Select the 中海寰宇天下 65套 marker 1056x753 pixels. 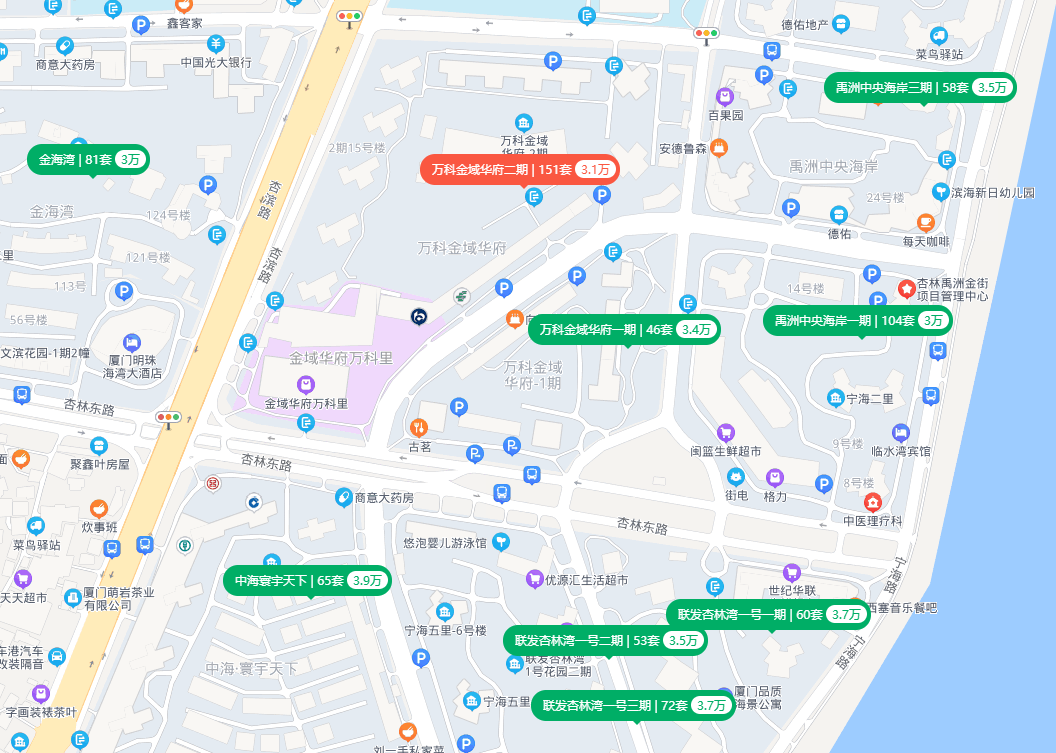coord(306,581)
